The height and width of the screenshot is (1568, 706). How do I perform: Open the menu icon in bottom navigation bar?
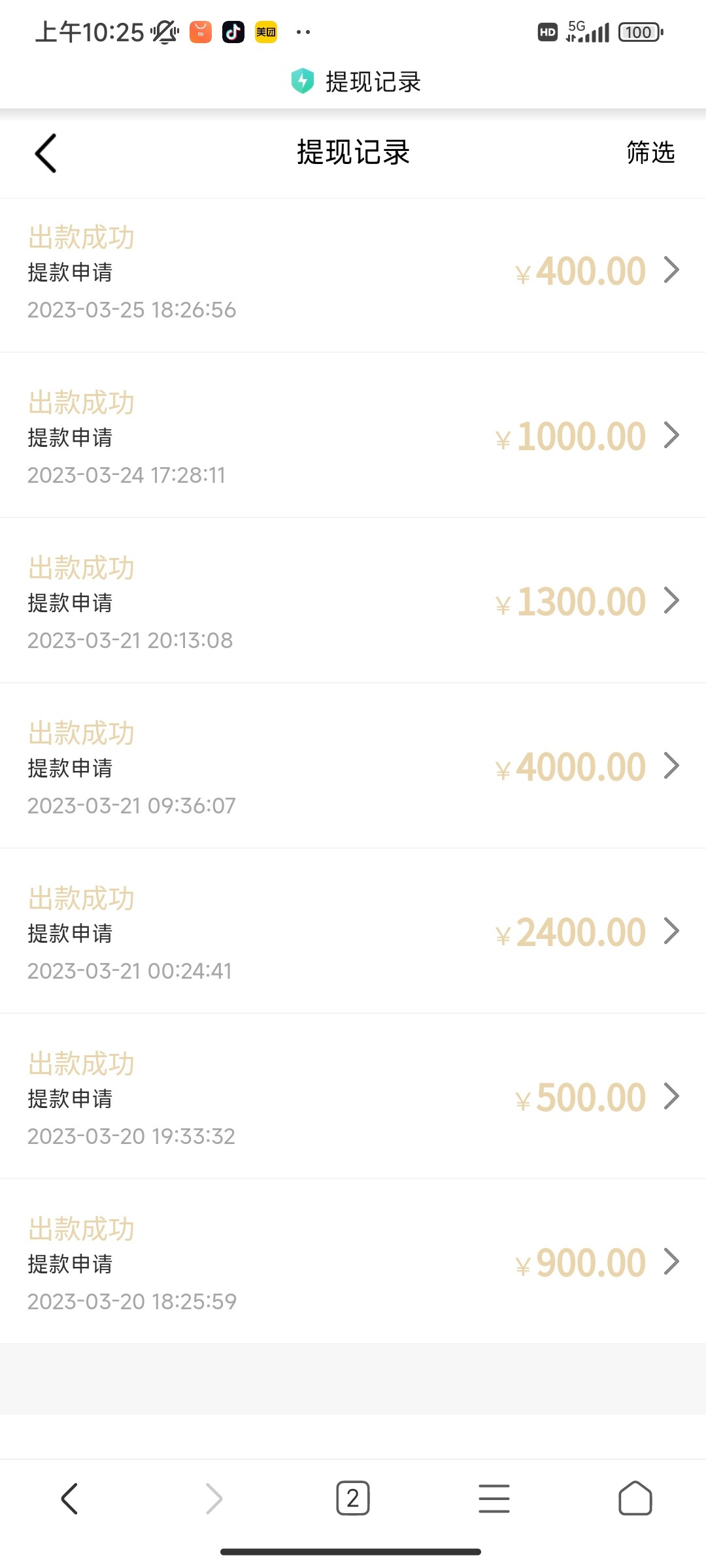495,1498
